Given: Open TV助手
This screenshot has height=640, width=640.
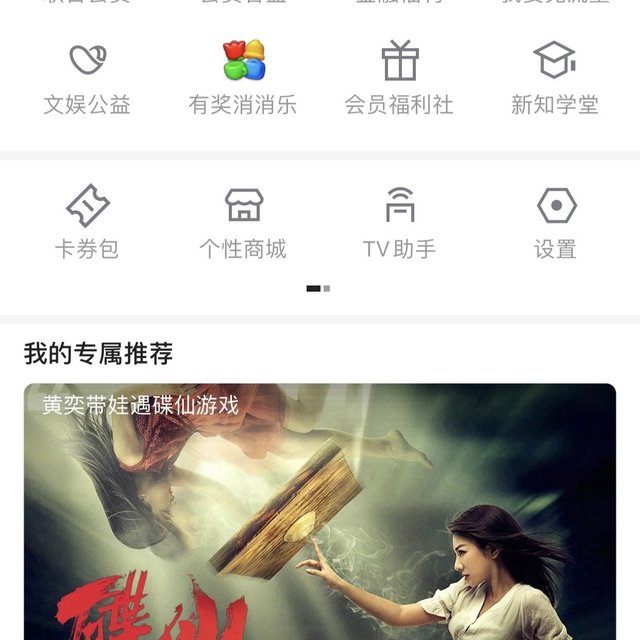Looking at the screenshot, I should [x=399, y=222].
